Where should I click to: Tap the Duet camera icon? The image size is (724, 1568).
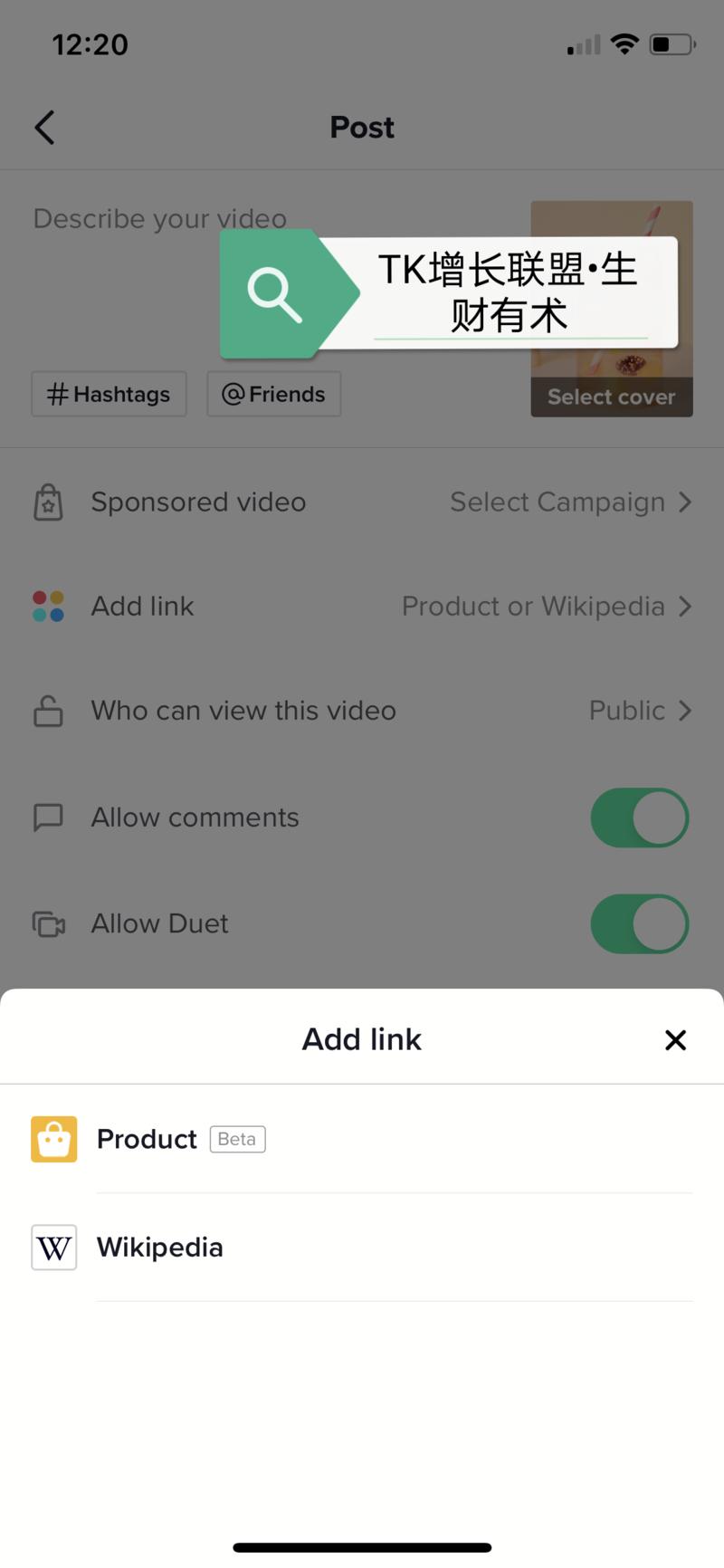47,923
